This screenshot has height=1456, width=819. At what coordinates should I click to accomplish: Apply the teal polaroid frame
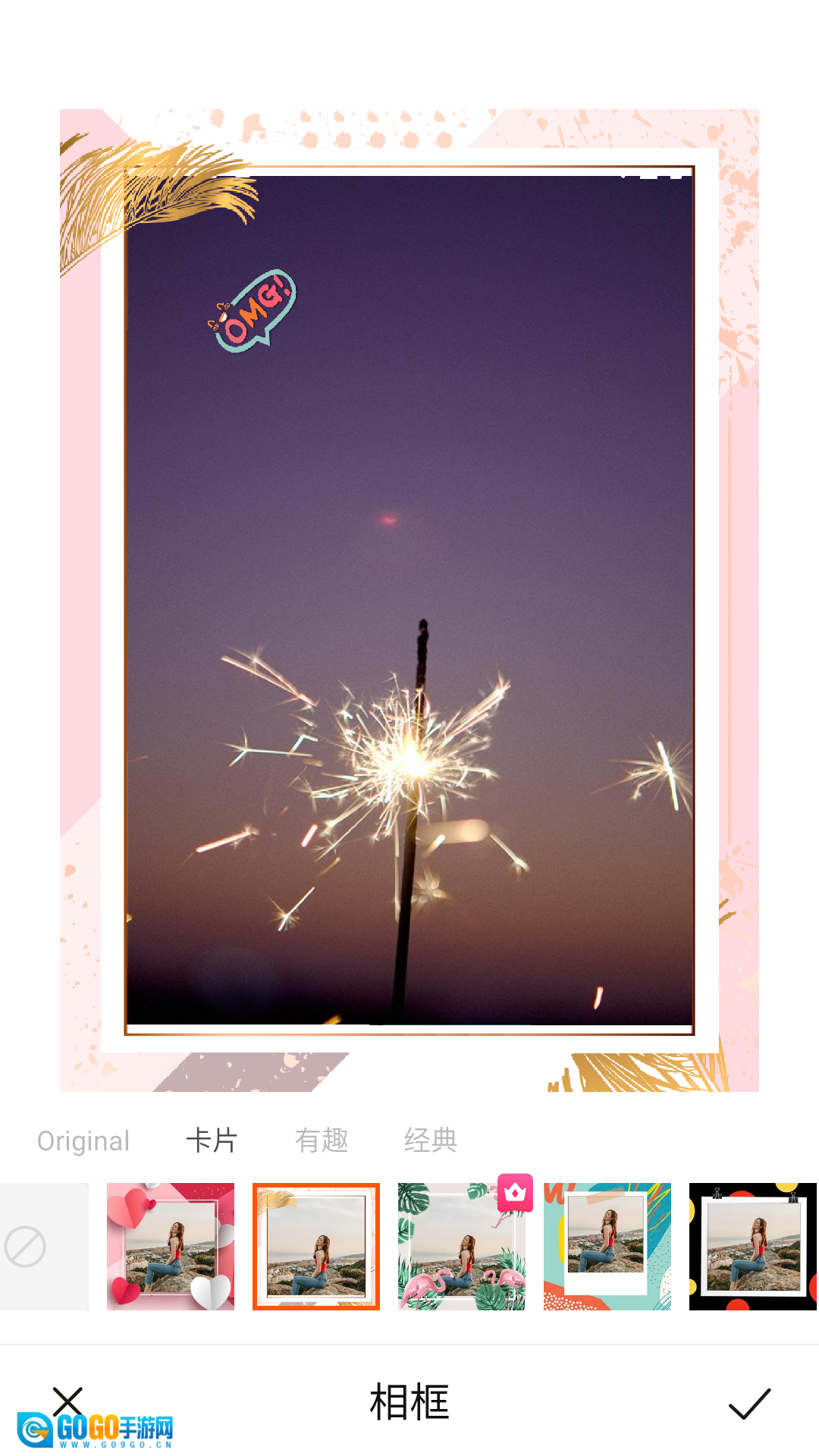(607, 1247)
